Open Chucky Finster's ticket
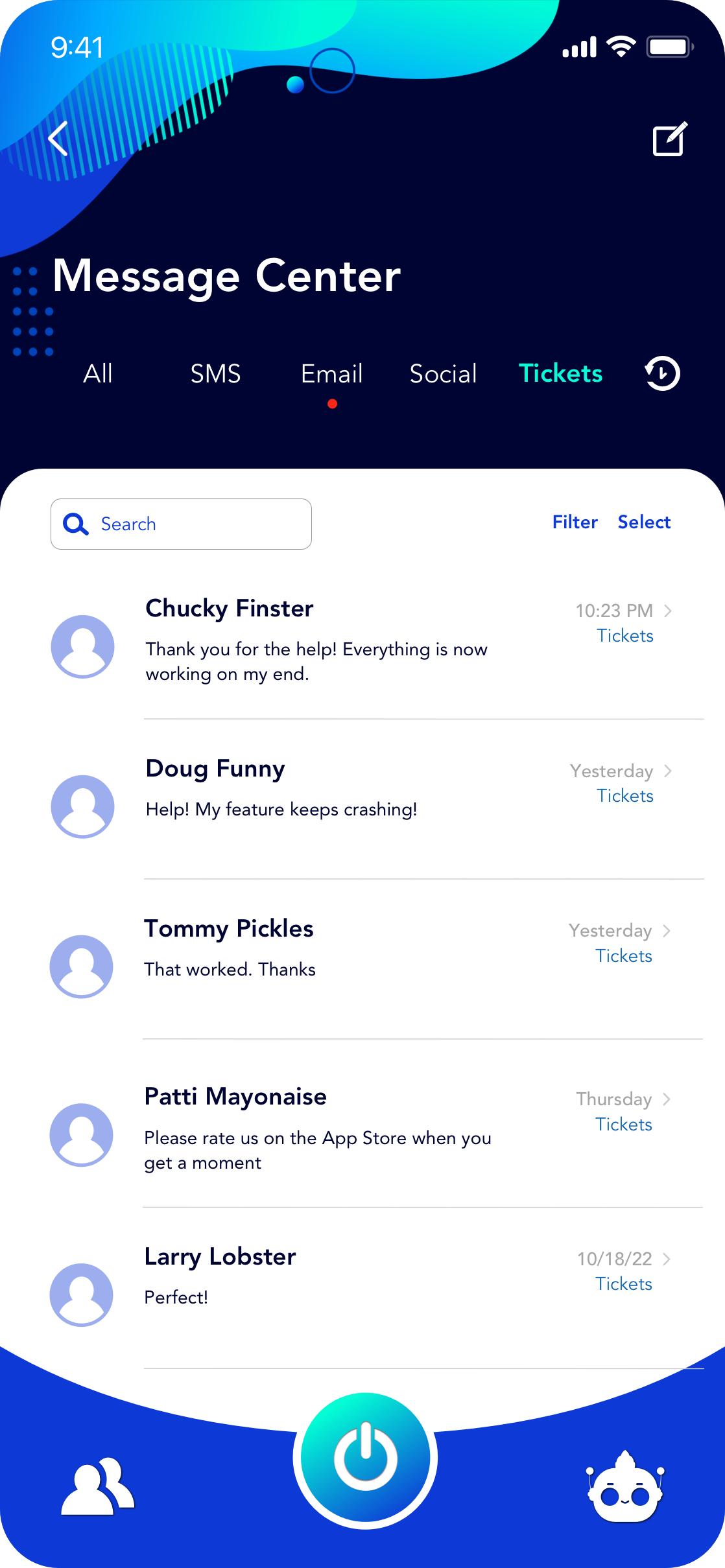Viewport: 725px width, 1568px height. pyautogui.click(x=363, y=642)
